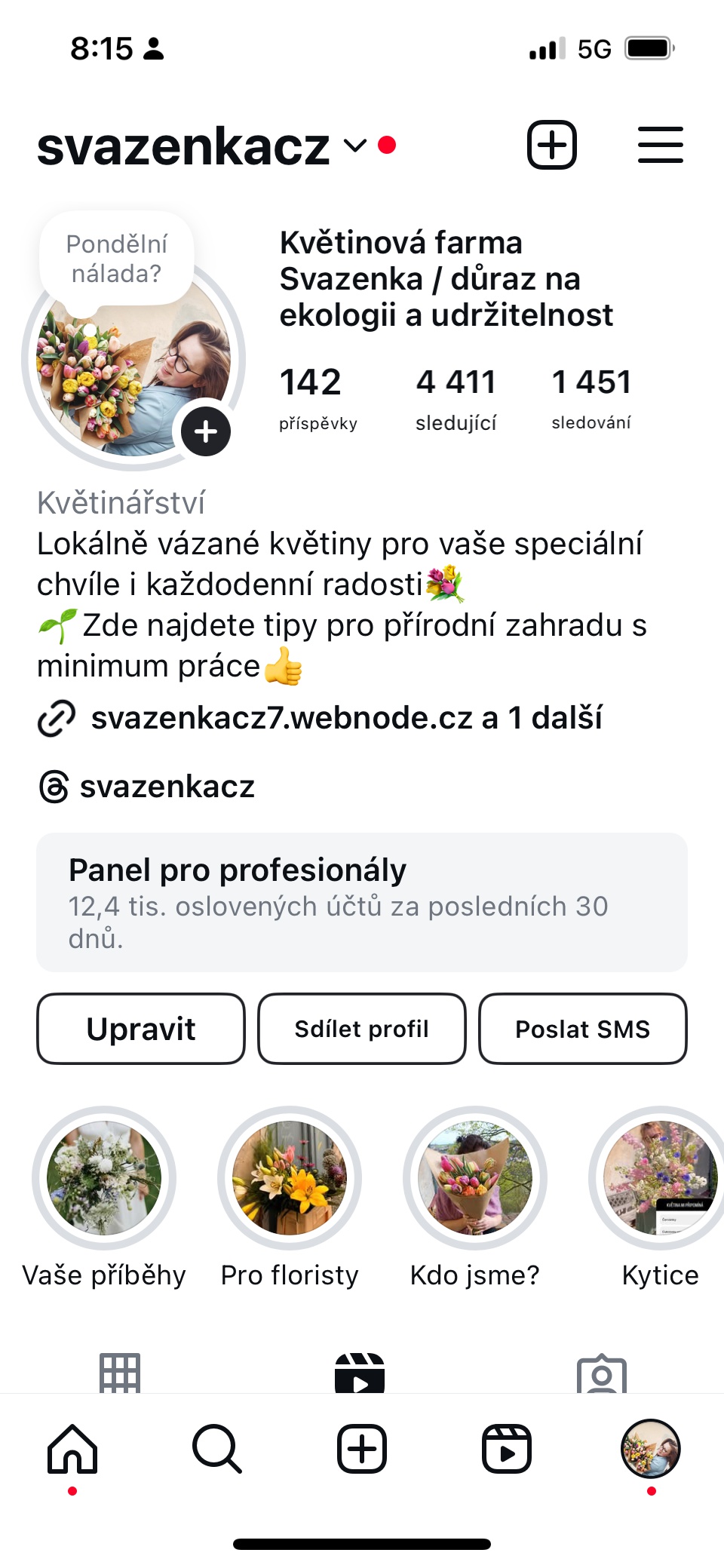
Task: Add a story using the plus on profile picture
Action: [x=204, y=431]
